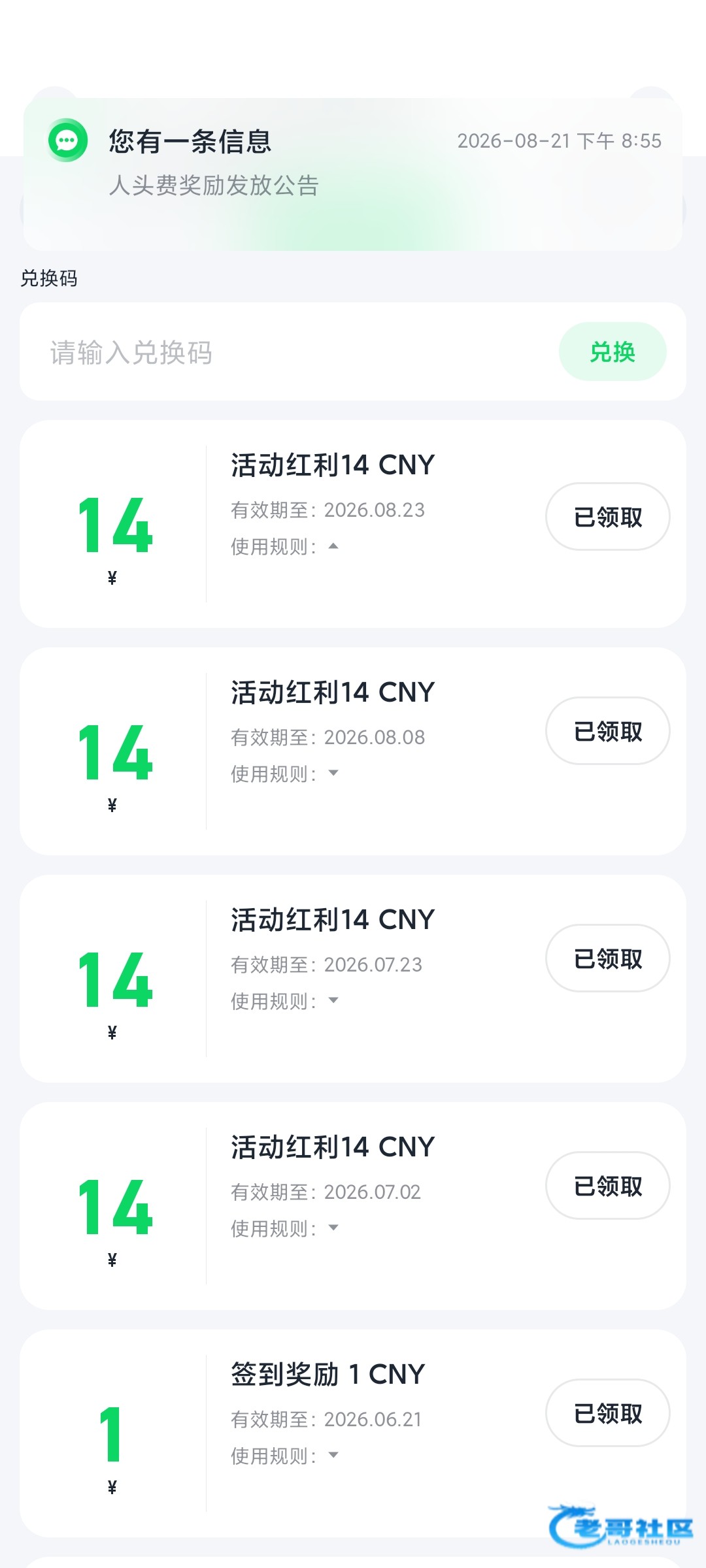
Task: Tap 已领取 on coupon expiring 2026.08.08
Action: [x=608, y=731]
